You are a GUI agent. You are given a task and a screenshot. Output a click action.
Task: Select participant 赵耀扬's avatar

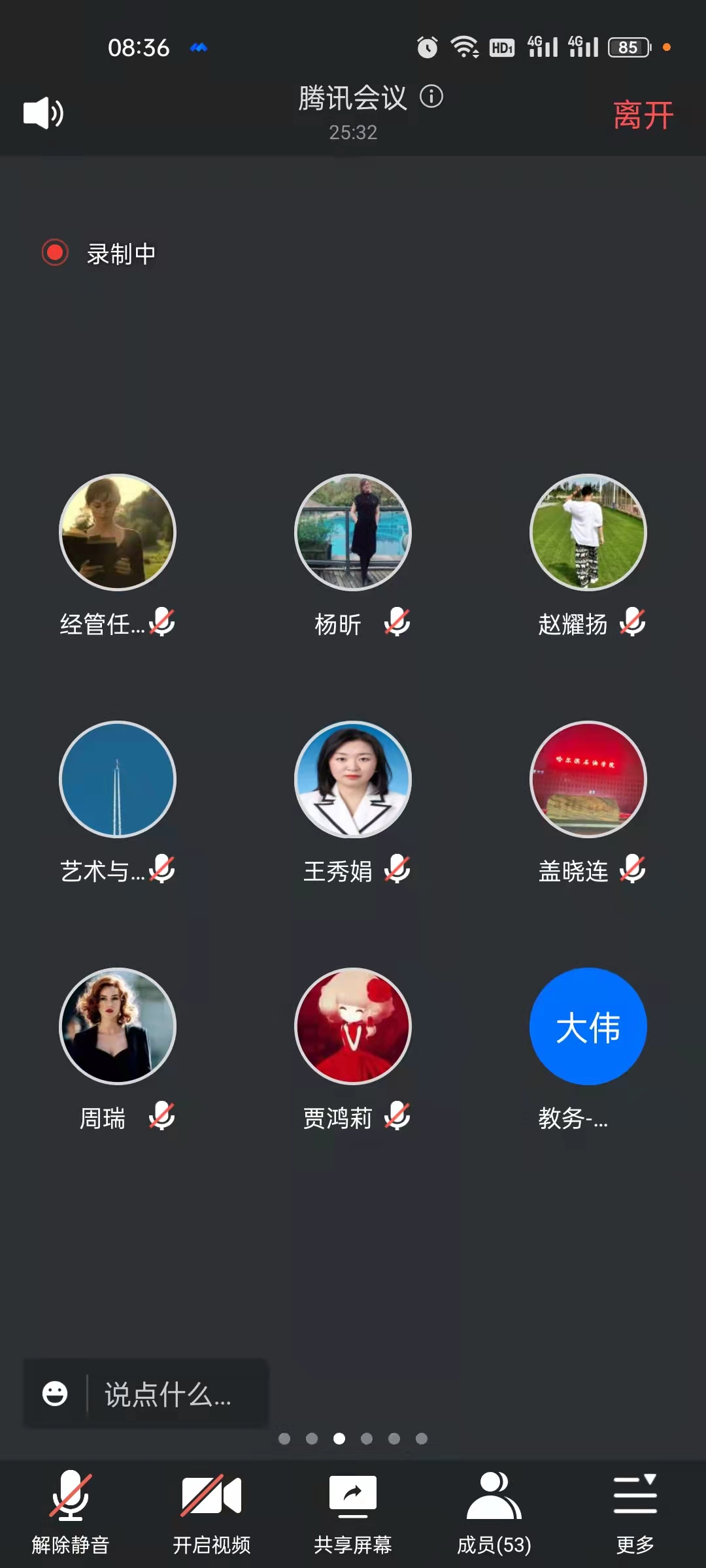(588, 532)
